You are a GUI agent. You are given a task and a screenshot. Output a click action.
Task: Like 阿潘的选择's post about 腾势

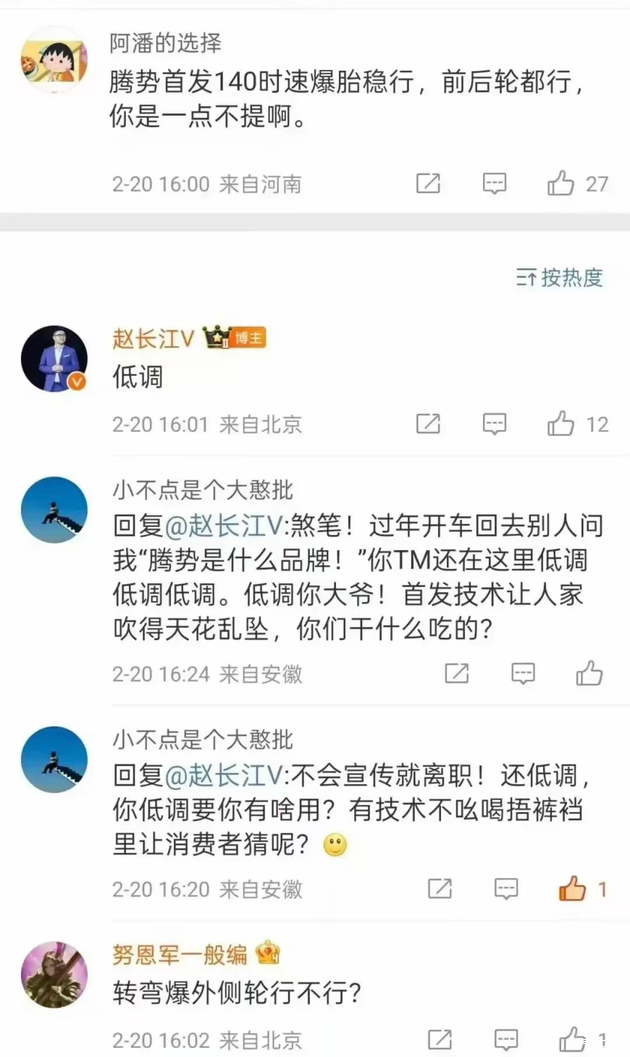[561, 183]
